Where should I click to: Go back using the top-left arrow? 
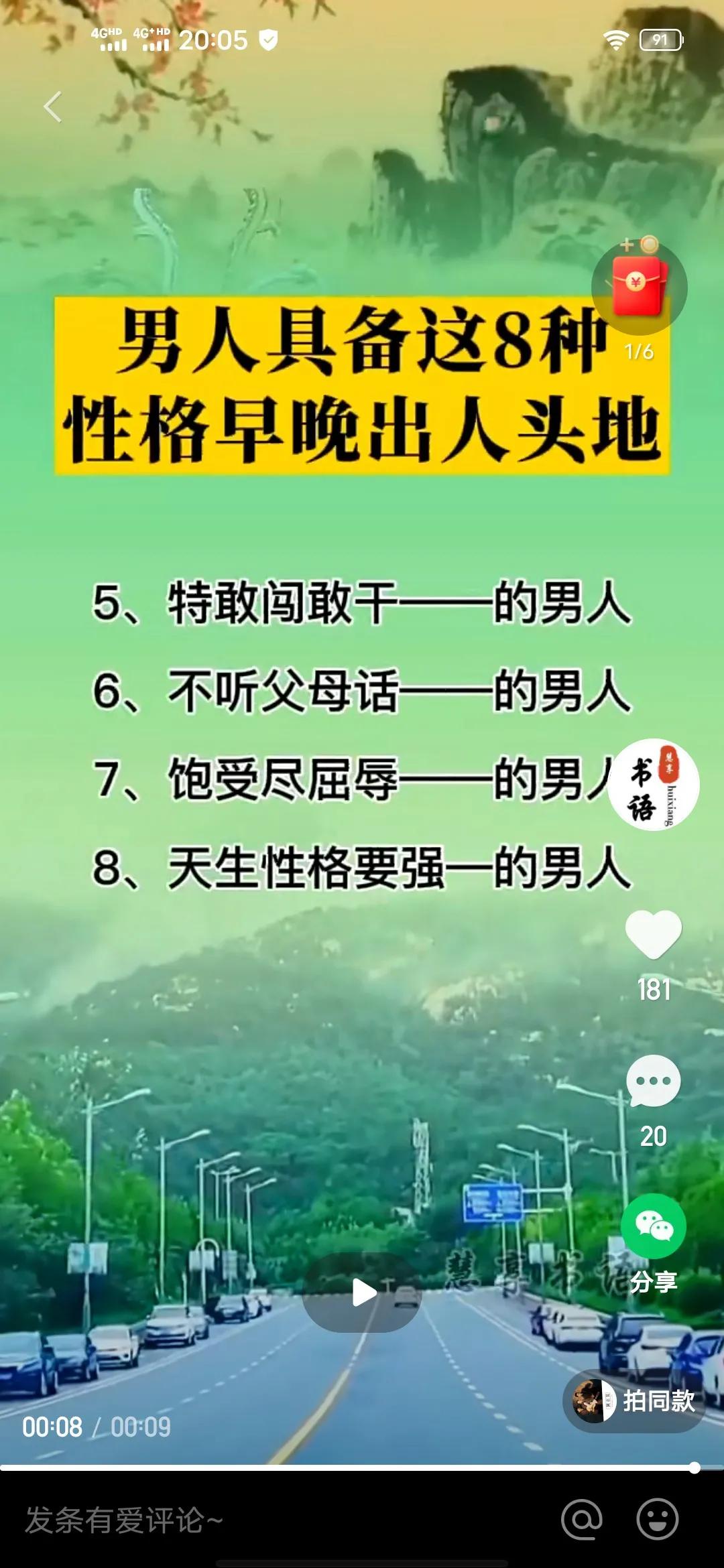(52, 107)
